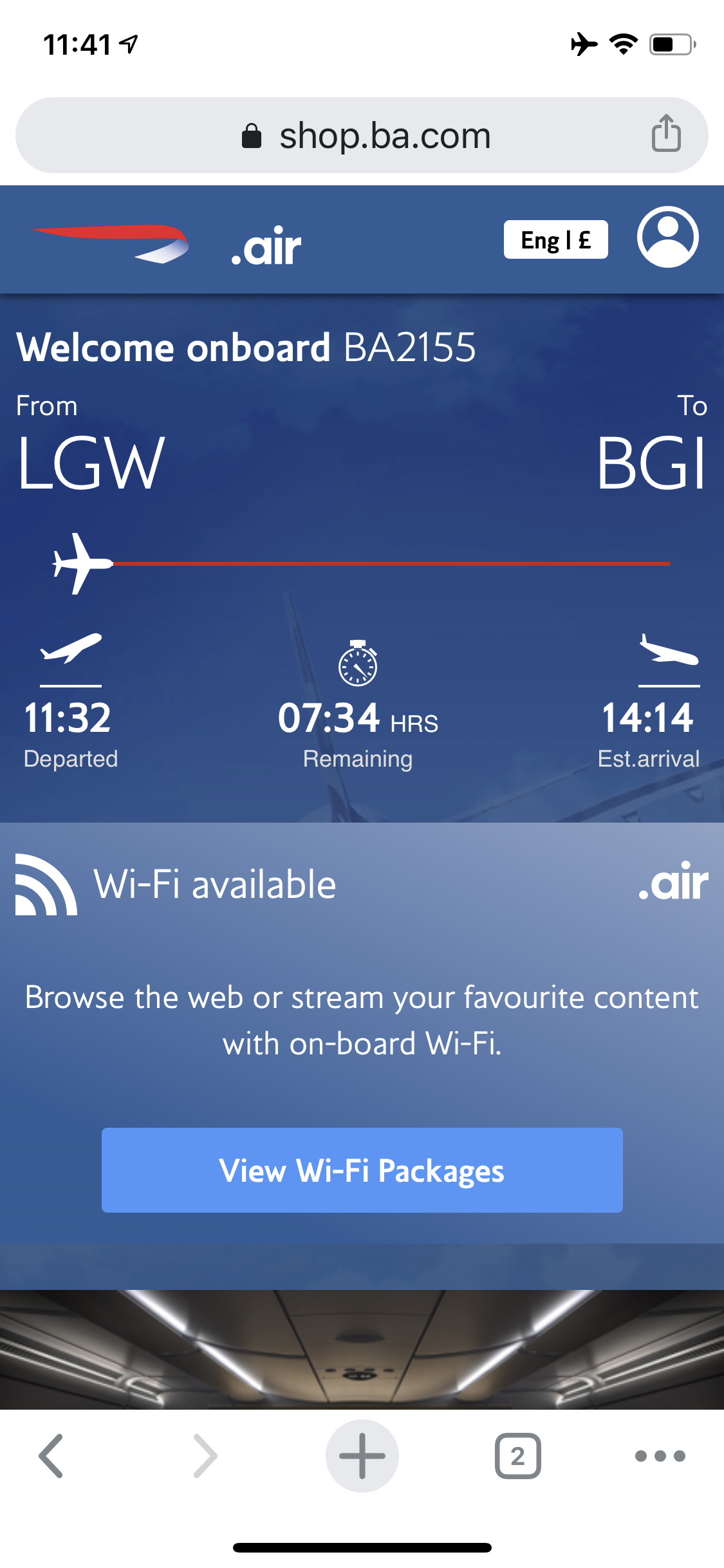View Wi-Fi Packages
This screenshot has width=724, height=1568.
point(362,1170)
